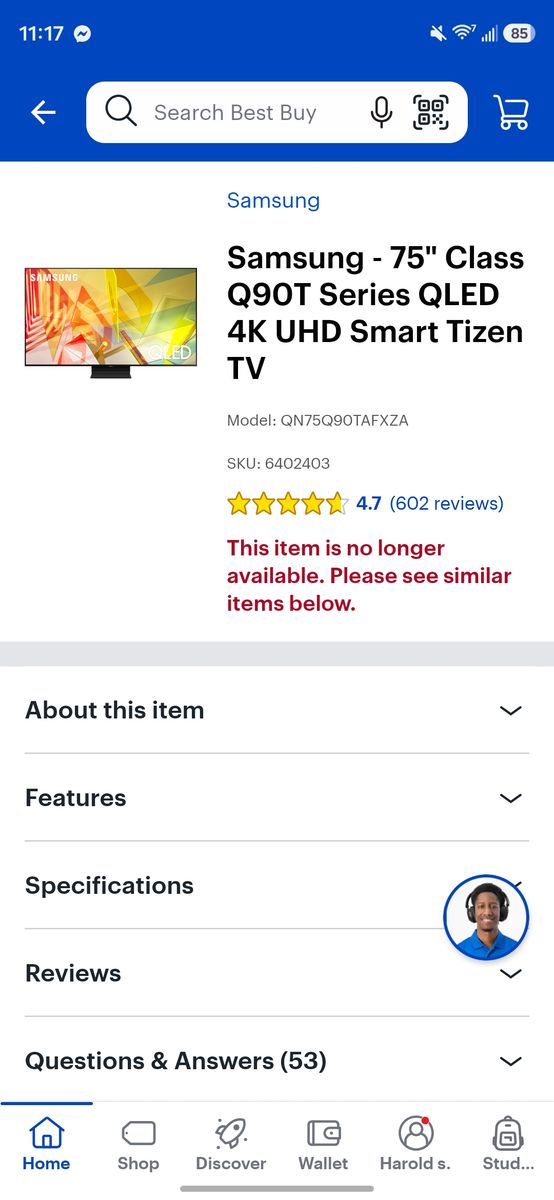
Task: Open the Wallet tab
Action: [323, 1144]
